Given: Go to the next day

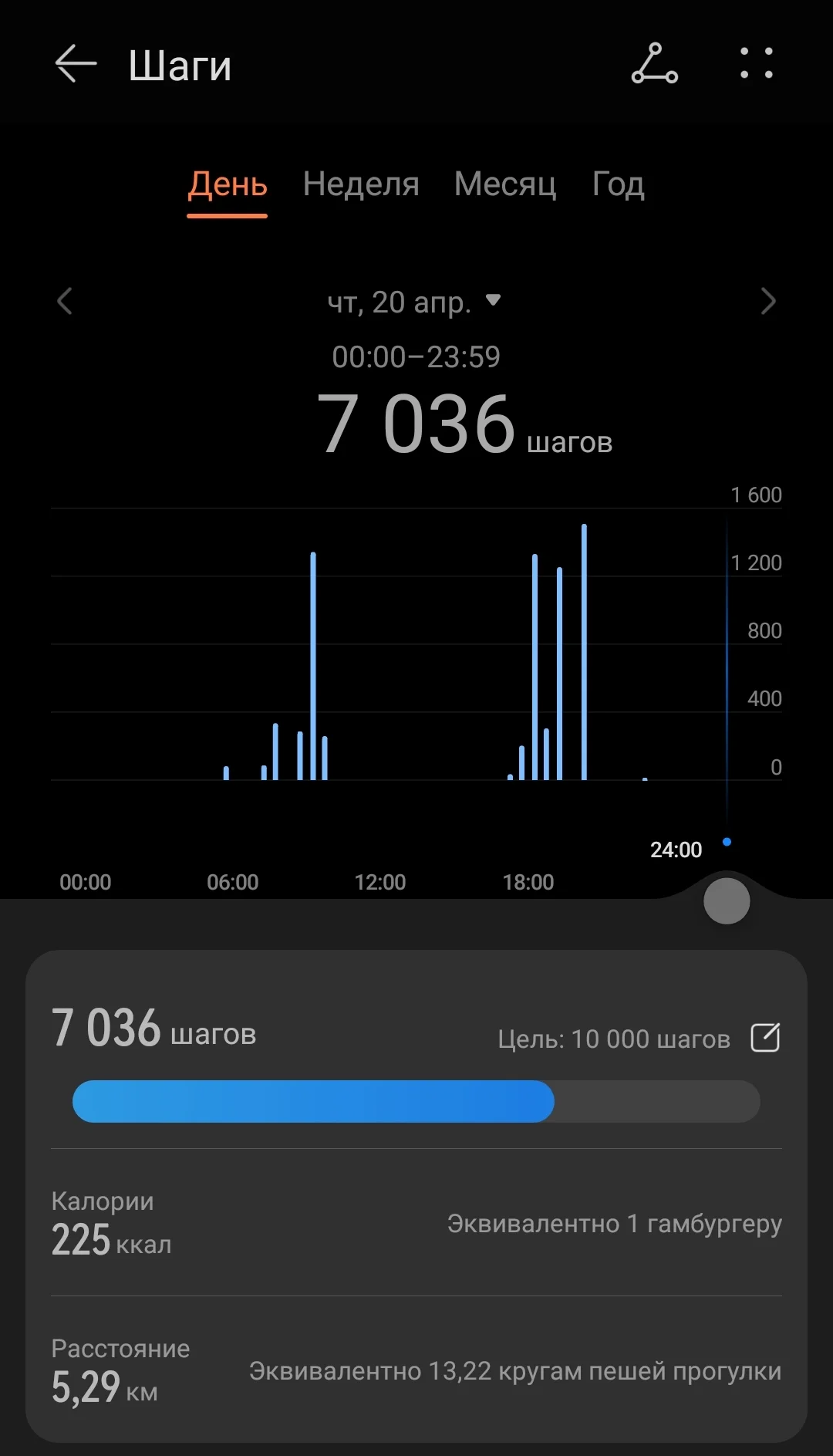Looking at the screenshot, I should click(x=767, y=301).
